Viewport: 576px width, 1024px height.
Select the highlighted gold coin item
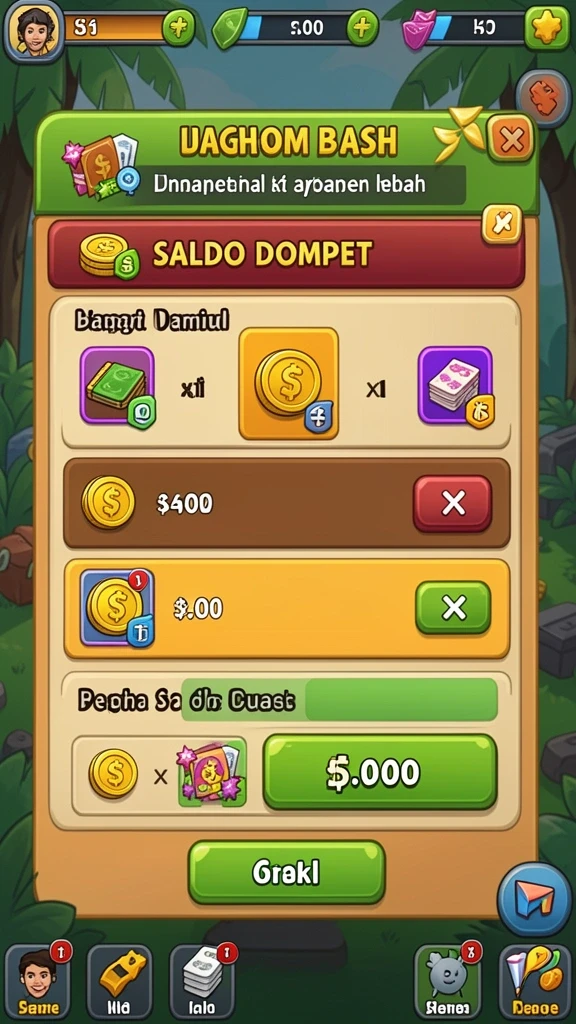289,383
